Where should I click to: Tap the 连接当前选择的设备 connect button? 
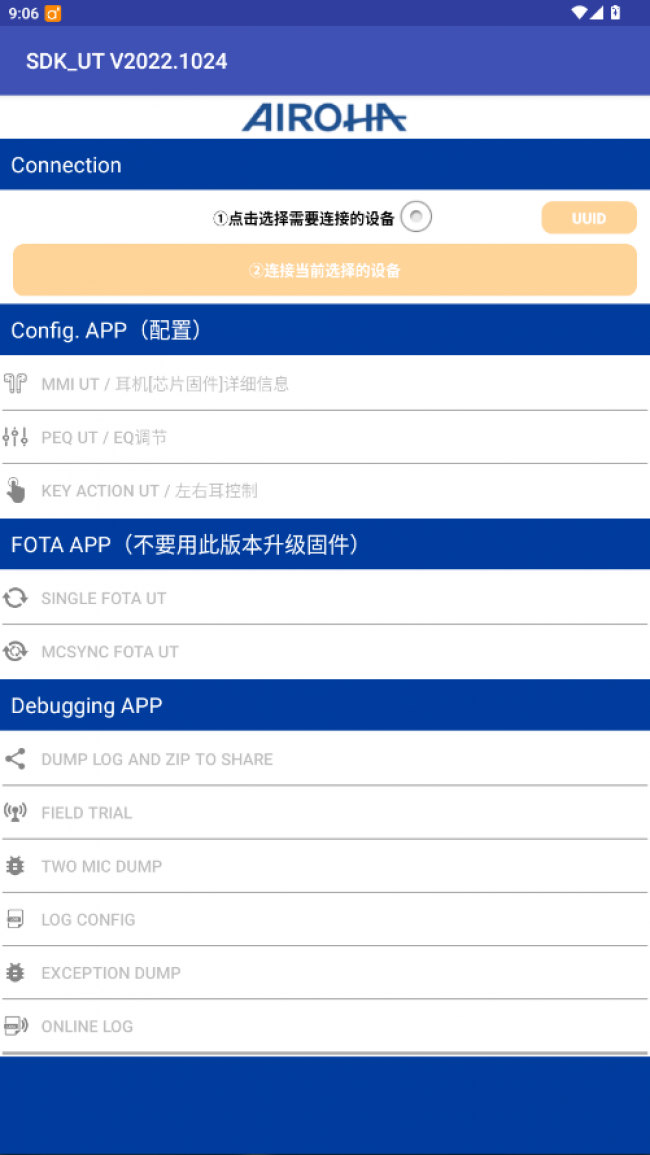[x=325, y=270]
